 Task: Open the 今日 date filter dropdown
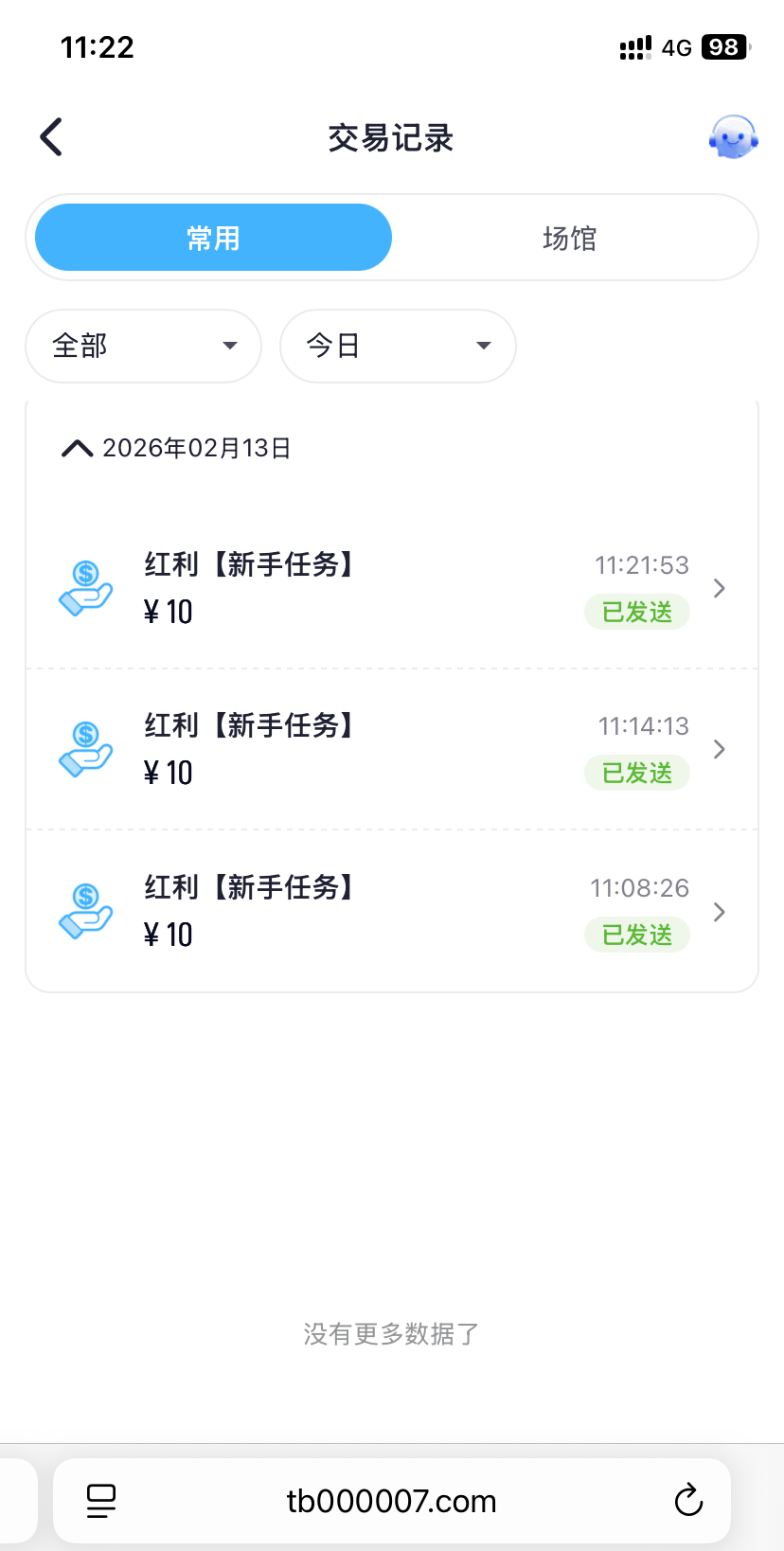pyautogui.click(x=398, y=346)
